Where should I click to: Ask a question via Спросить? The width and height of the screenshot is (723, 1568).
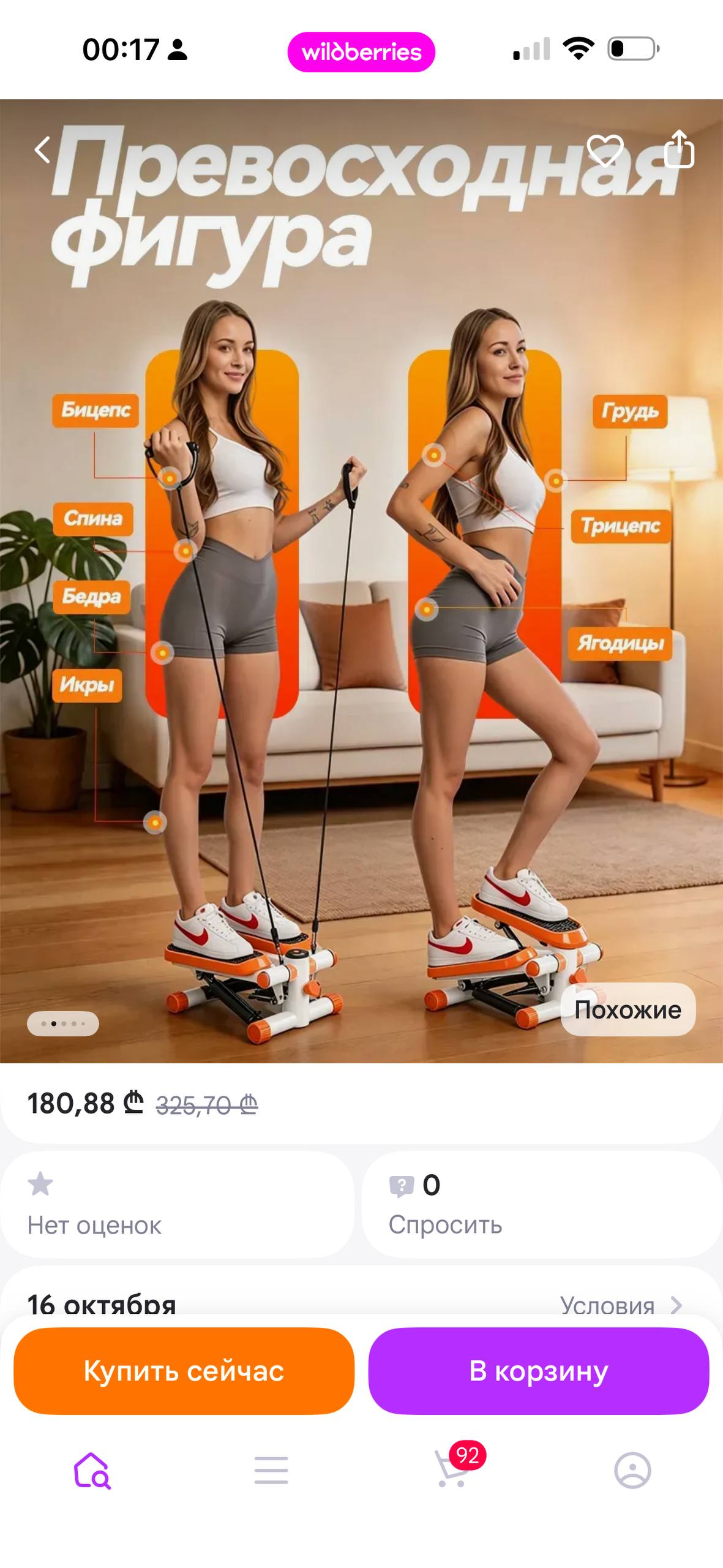[542, 1205]
